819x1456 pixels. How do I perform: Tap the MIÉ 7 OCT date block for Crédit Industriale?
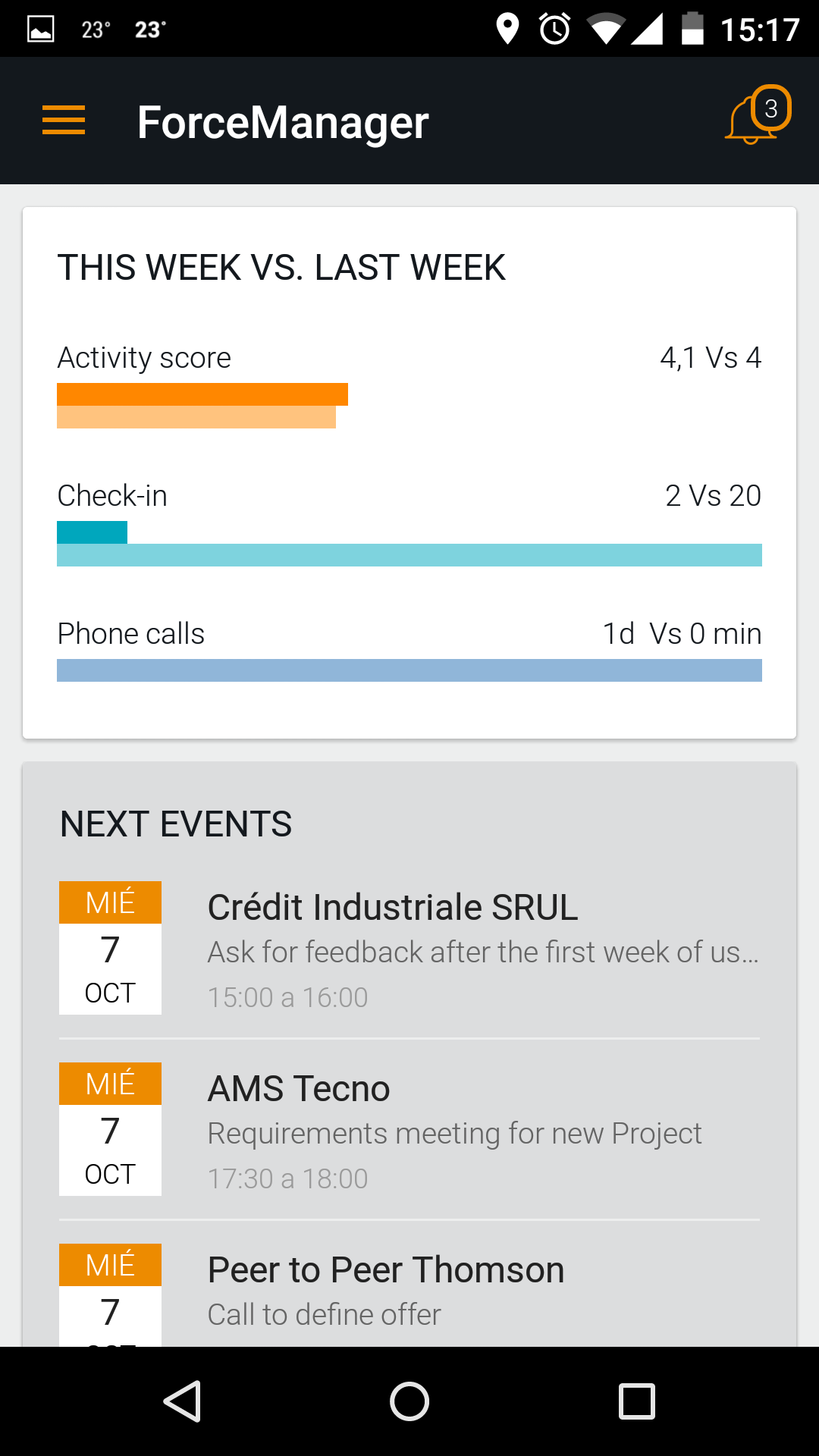[x=109, y=948]
